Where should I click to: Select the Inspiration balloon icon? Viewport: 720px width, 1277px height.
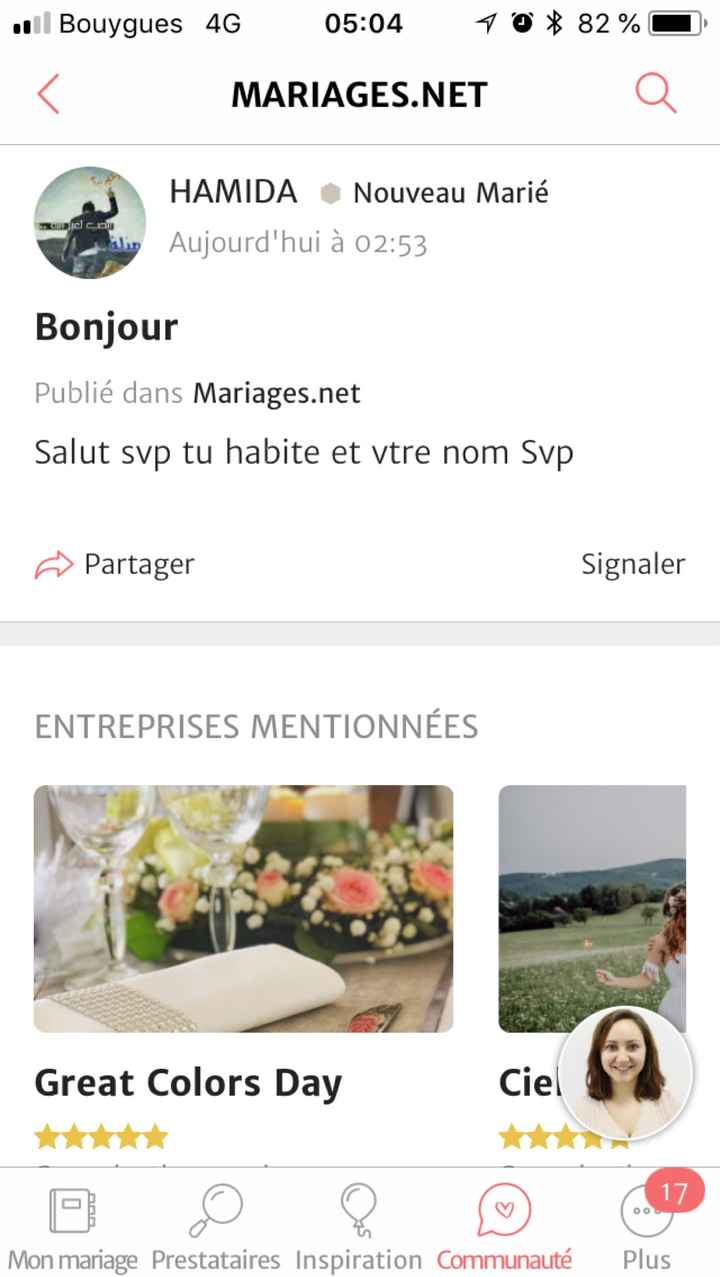(x=358, y=1210)
